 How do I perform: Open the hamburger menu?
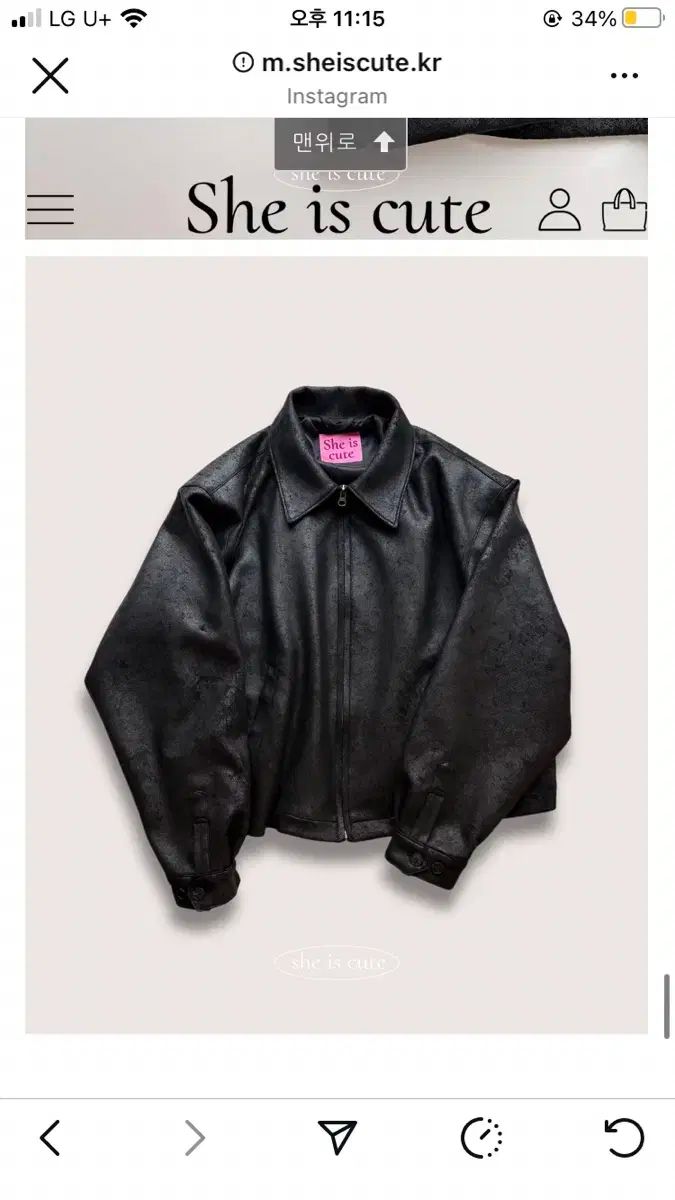pos(50,210)
